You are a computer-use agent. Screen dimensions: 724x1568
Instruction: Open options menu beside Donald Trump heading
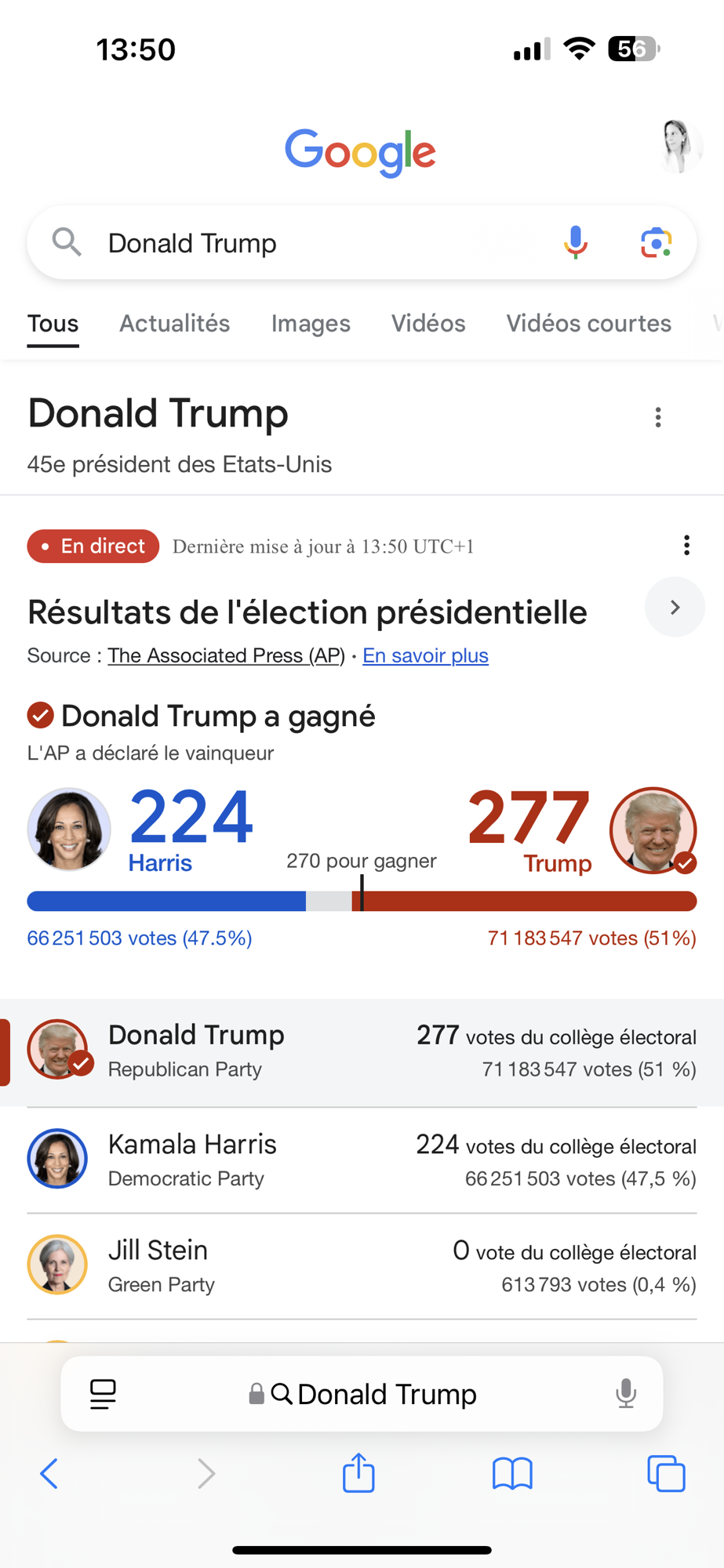(658, 417)
